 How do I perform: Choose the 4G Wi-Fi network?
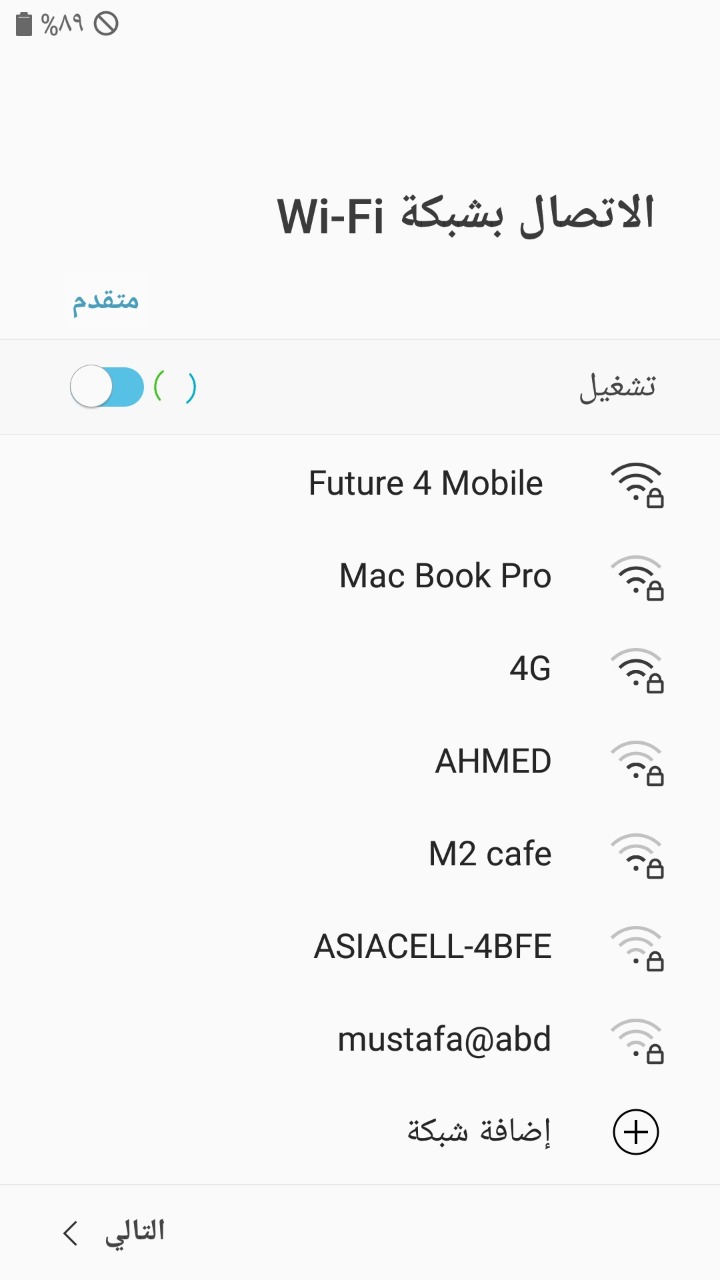pos(360,669)
